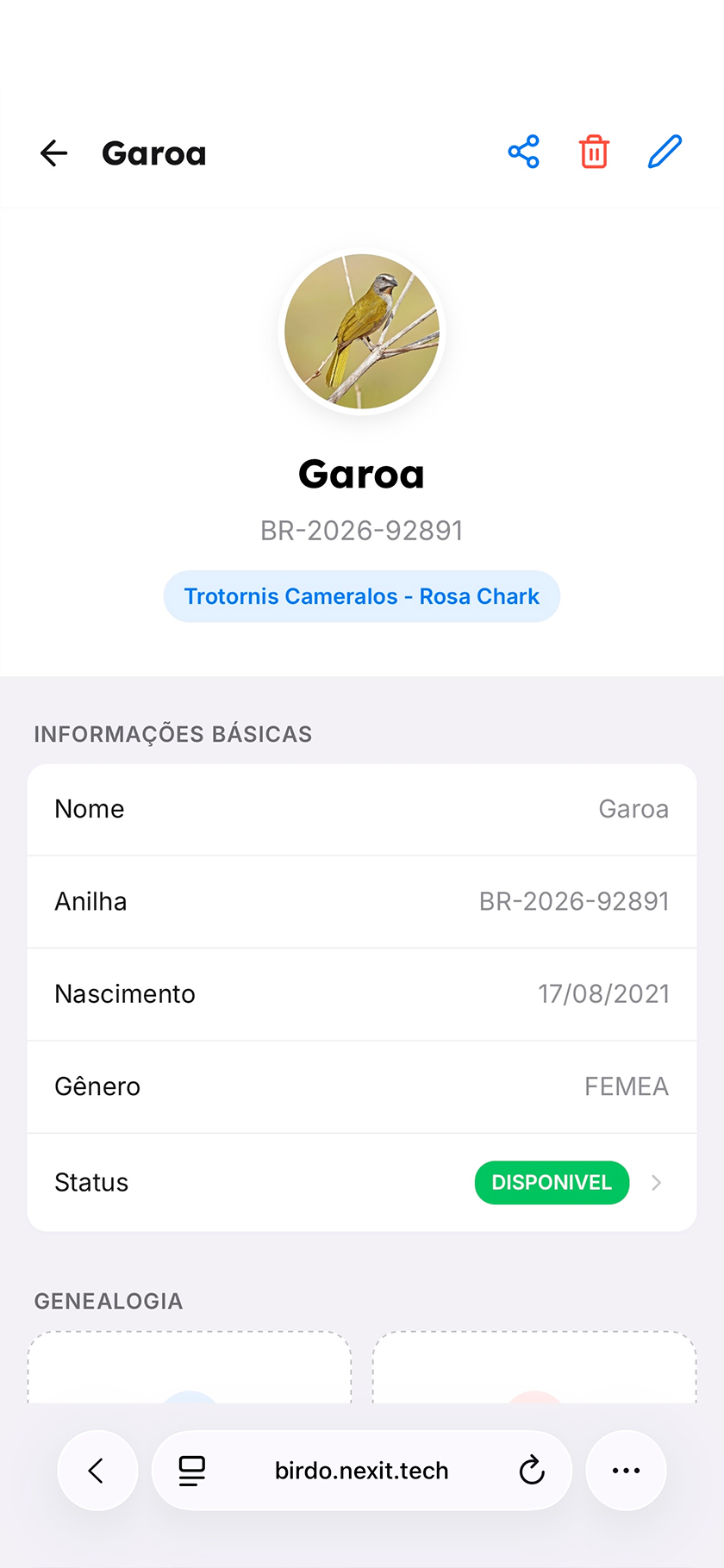Change the Status from Disponivel
Image resolution: width=724 pixels, height=1568 pixels.
(569, 1182)
